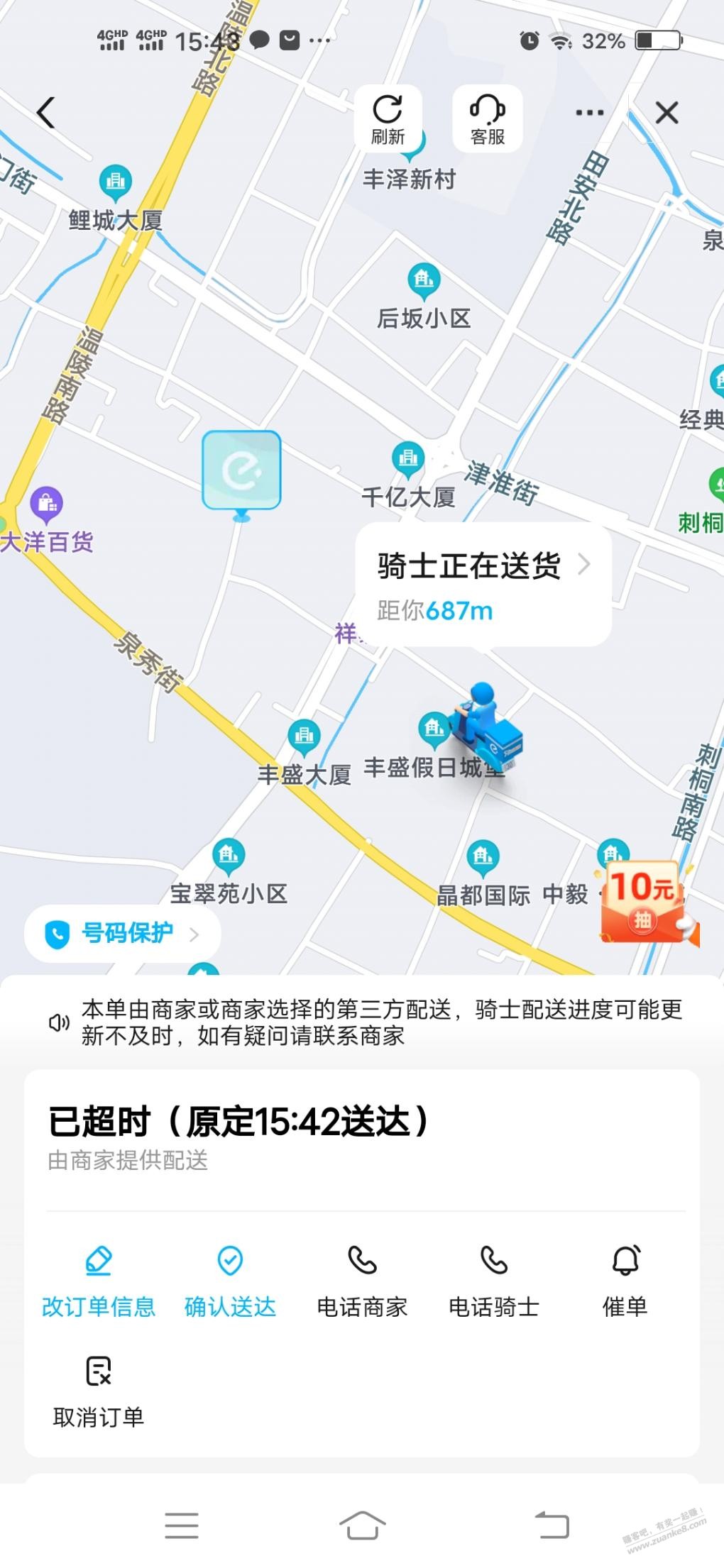Viewport: 724px width, 1568px height.
Task: Urge the order with 催单
Action: point(625,1282)
